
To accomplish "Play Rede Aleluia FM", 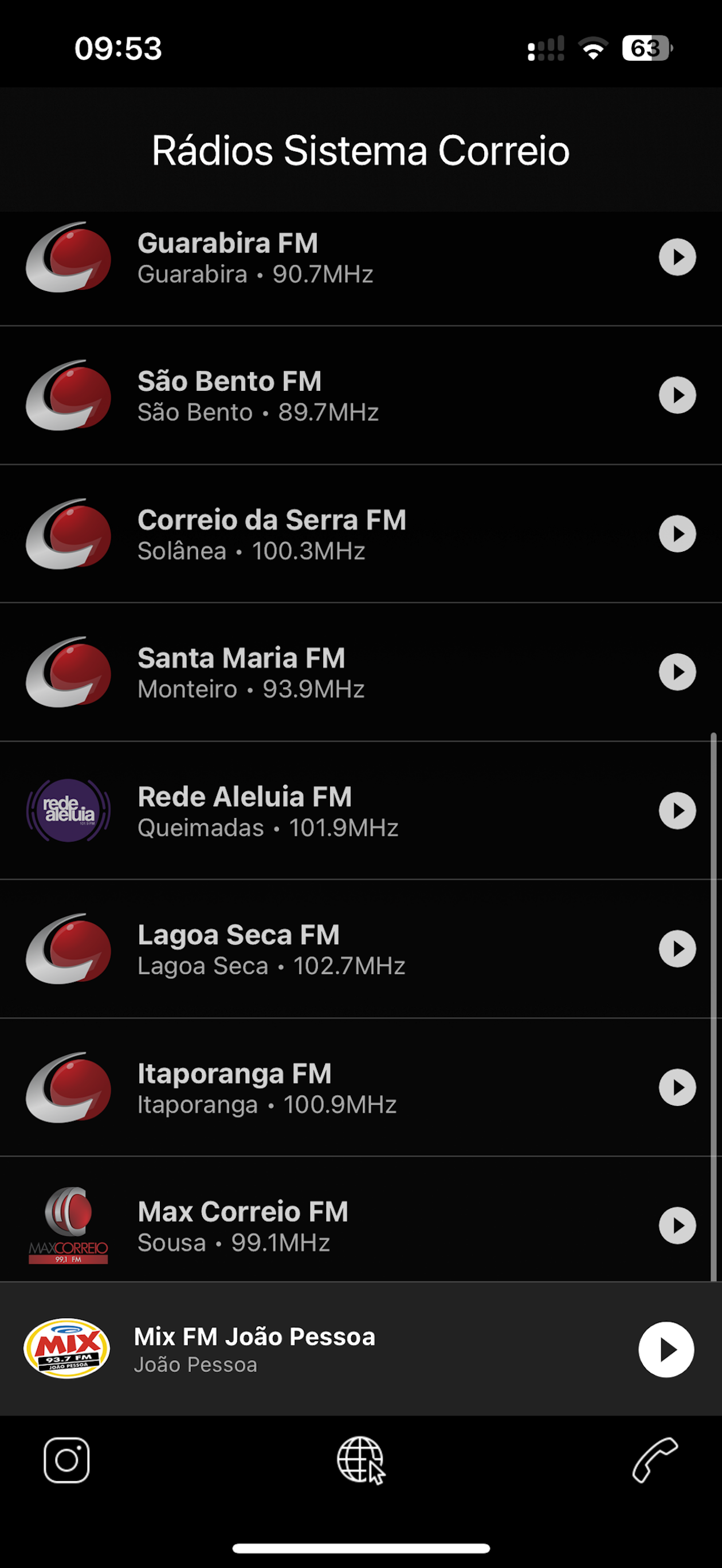I will 677,811.
